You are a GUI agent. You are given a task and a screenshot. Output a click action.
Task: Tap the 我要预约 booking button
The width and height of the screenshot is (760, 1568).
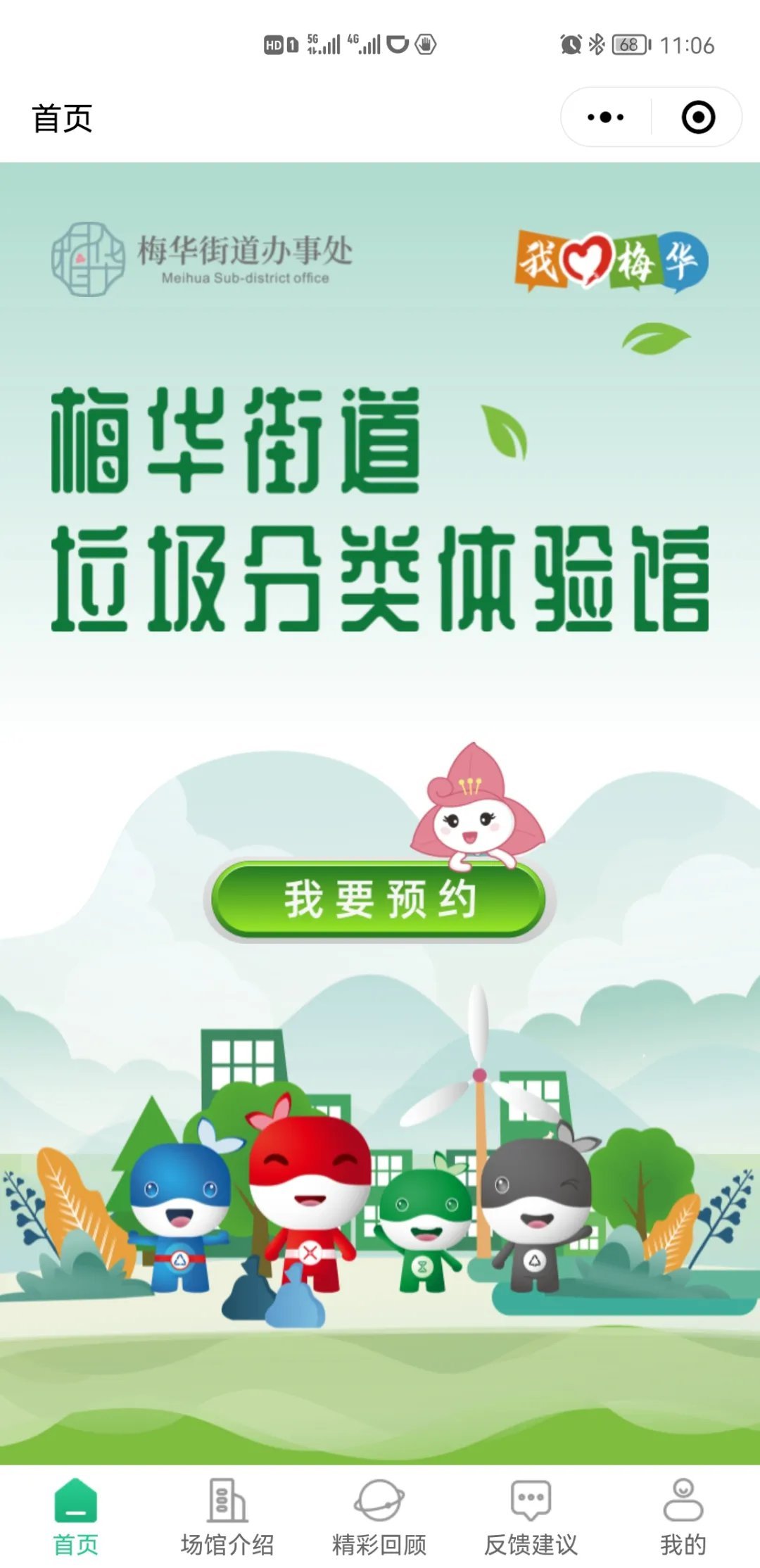coord(379,899)
